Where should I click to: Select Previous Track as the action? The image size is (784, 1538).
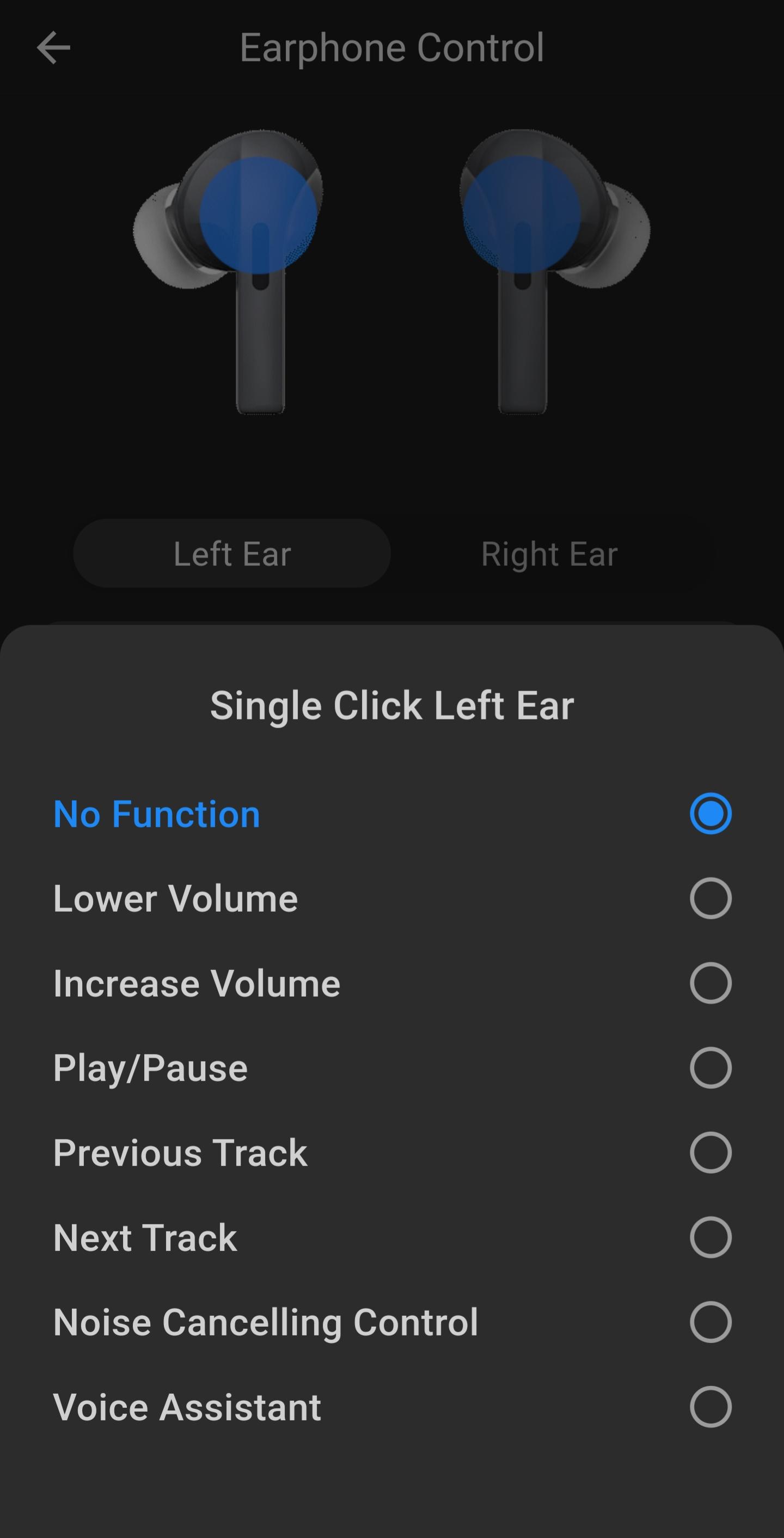pos(710,1152)
